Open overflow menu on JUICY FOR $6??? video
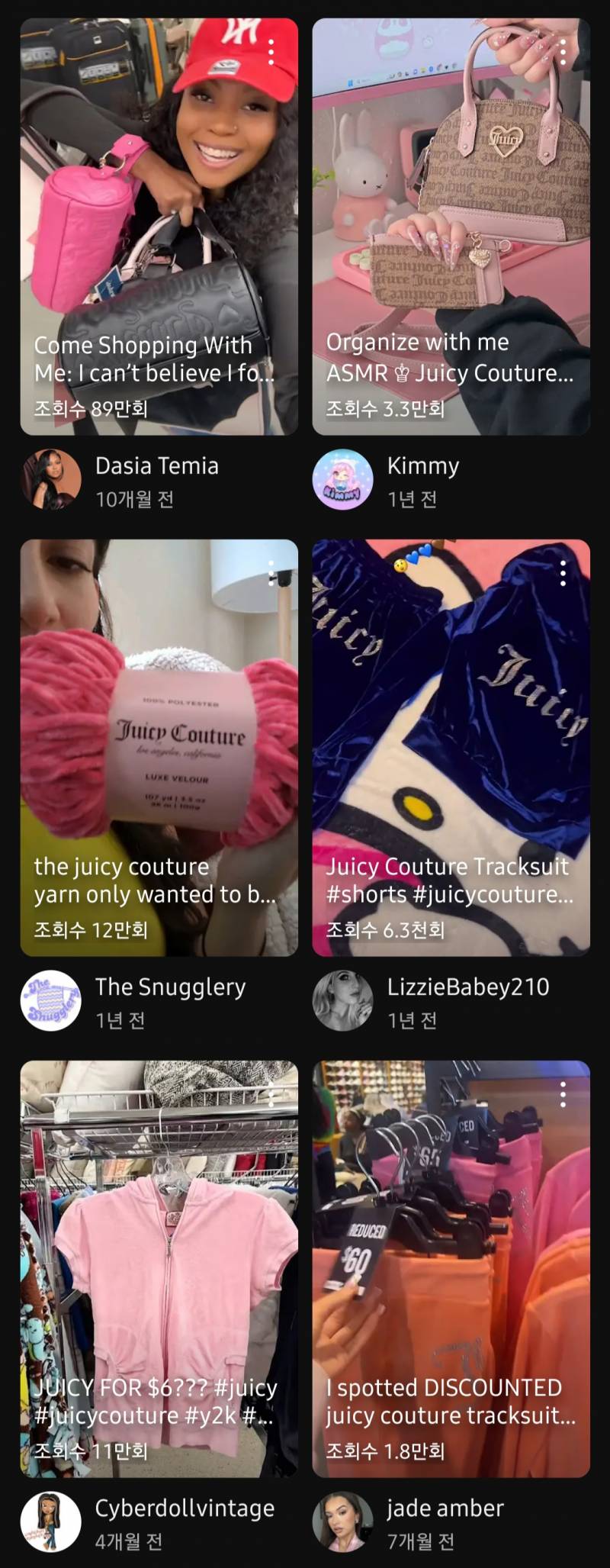Viewport: 610px width, 1568px height. tap(271, 1094)
